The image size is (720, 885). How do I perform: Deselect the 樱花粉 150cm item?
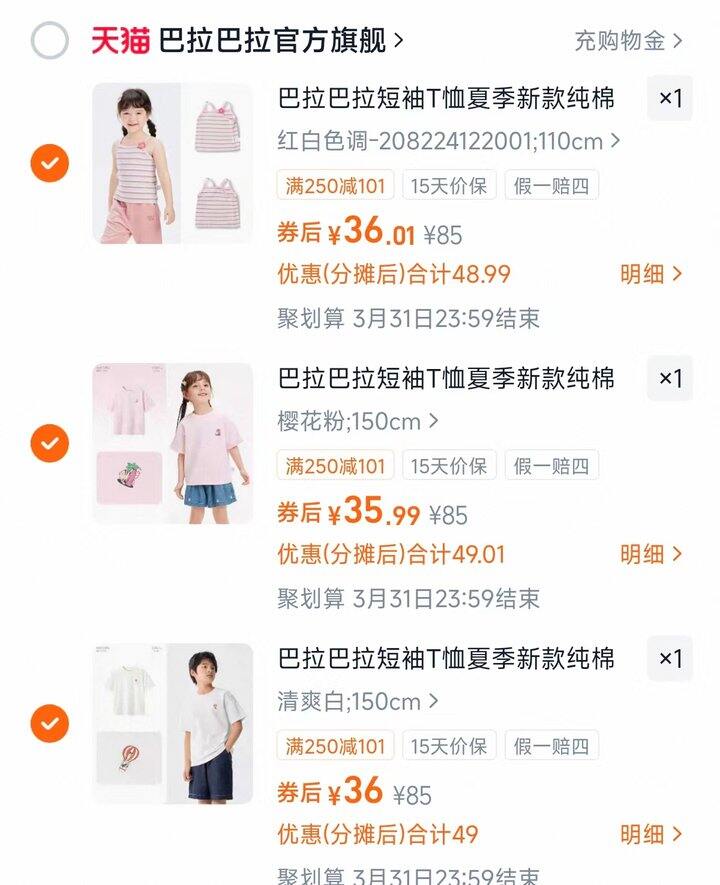pos(50,443)
